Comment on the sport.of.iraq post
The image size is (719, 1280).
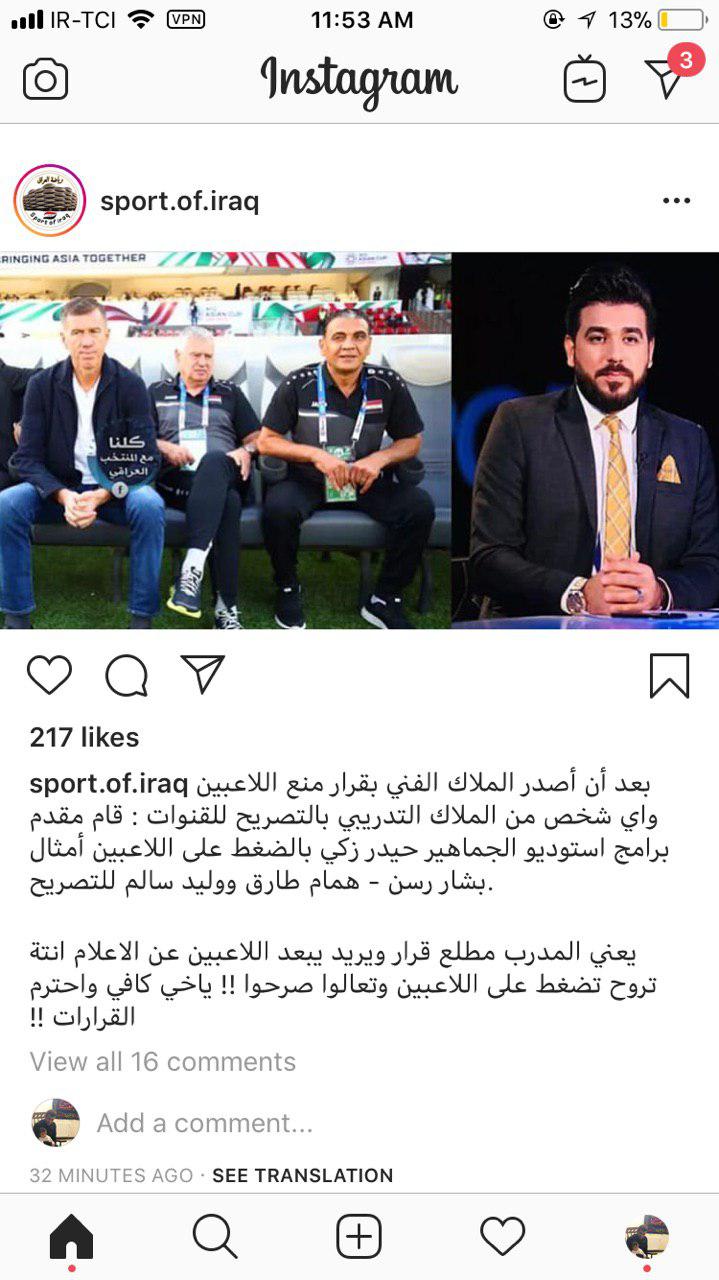[127, 676]
